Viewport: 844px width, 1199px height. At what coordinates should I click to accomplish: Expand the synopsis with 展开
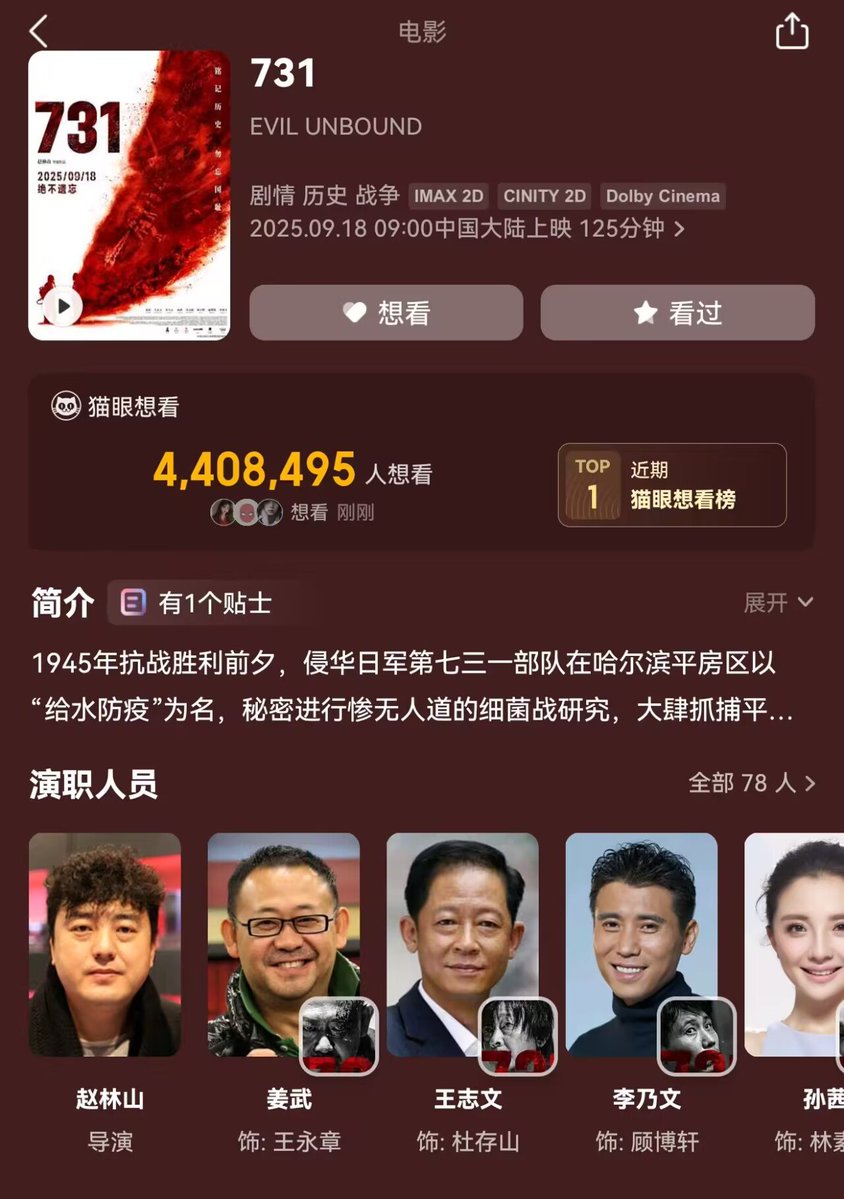click(x=778, y=603)
